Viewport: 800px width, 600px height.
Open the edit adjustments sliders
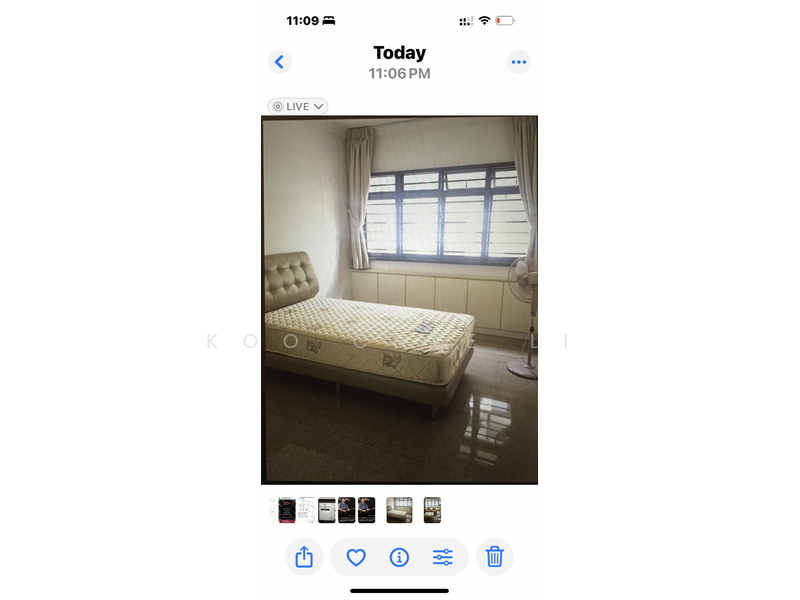pyautogui.click(x=443, y=557)
